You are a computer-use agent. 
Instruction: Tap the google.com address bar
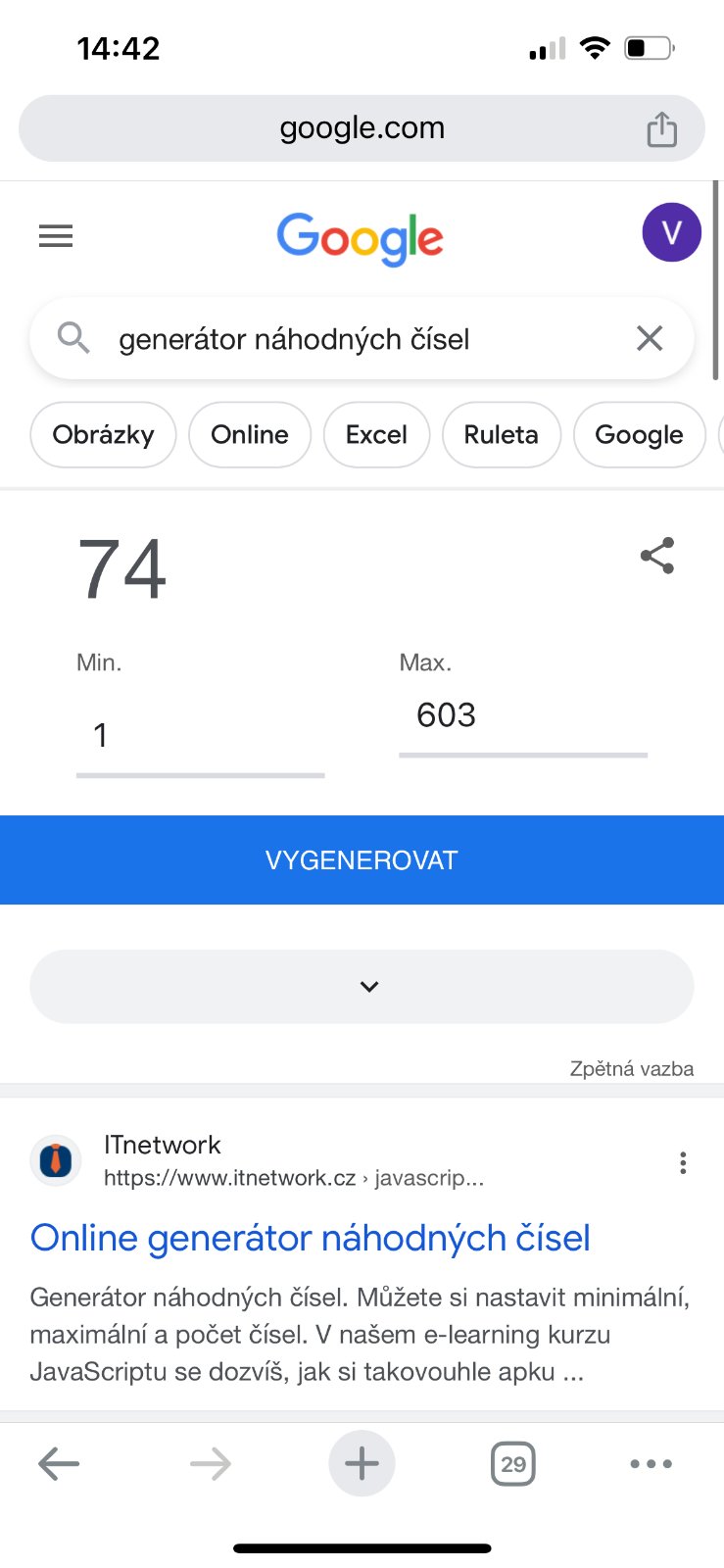362,128
